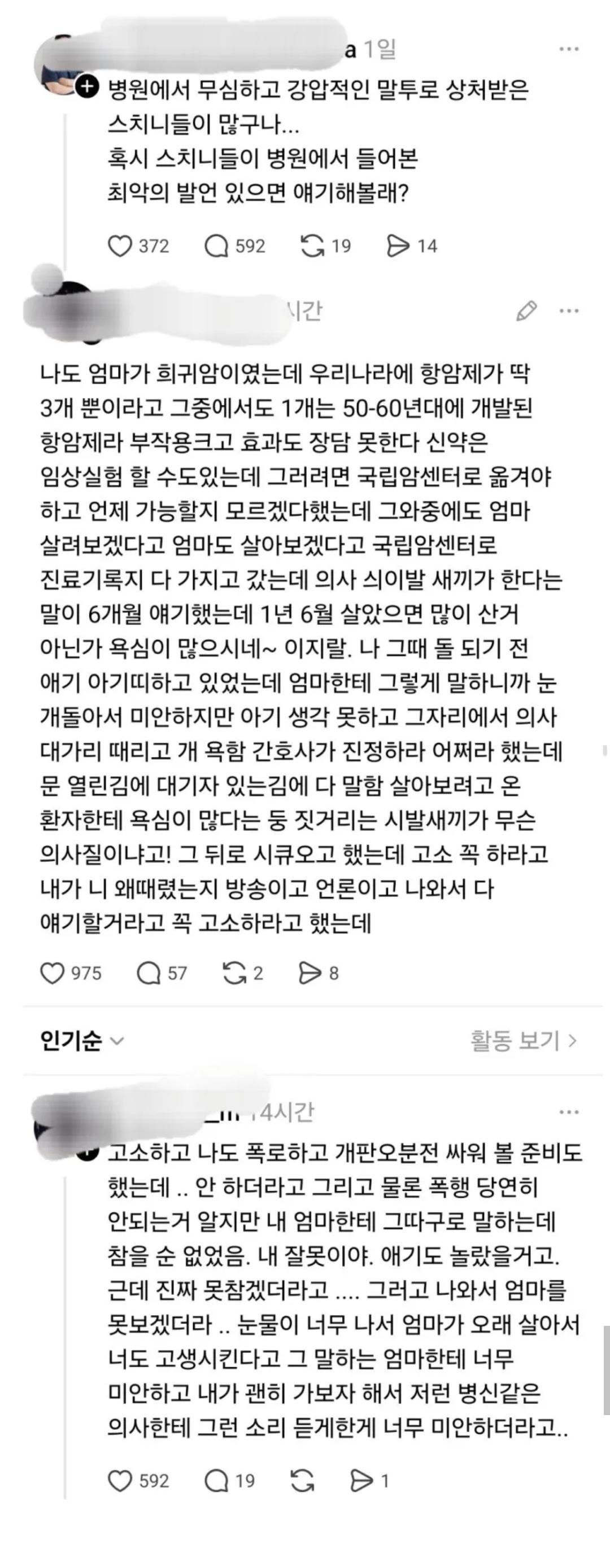Open the 592 comments on the hospital question post
Screen dimensions: 610x1568
point(216,246)
